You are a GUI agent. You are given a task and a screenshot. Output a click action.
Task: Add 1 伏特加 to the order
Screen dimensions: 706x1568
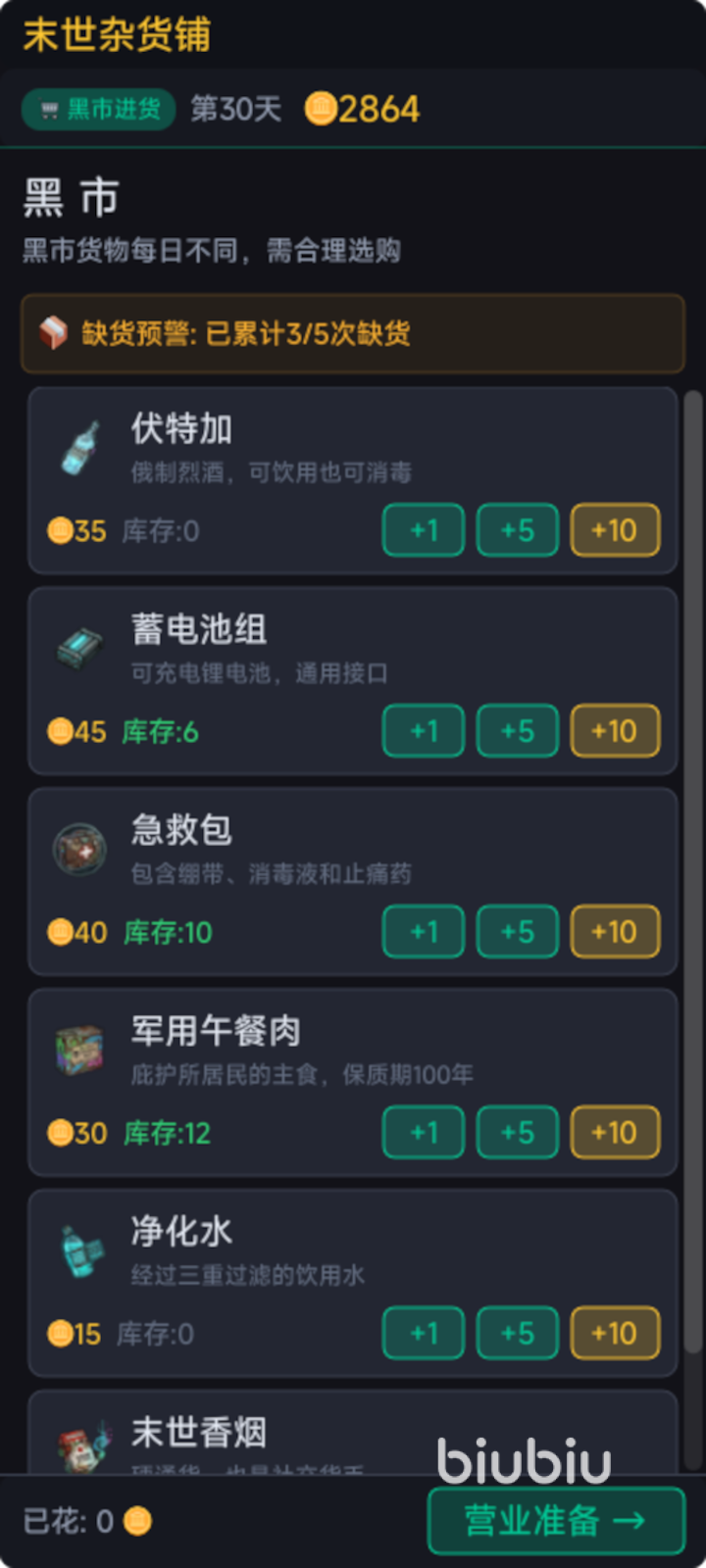pos(423,530)
